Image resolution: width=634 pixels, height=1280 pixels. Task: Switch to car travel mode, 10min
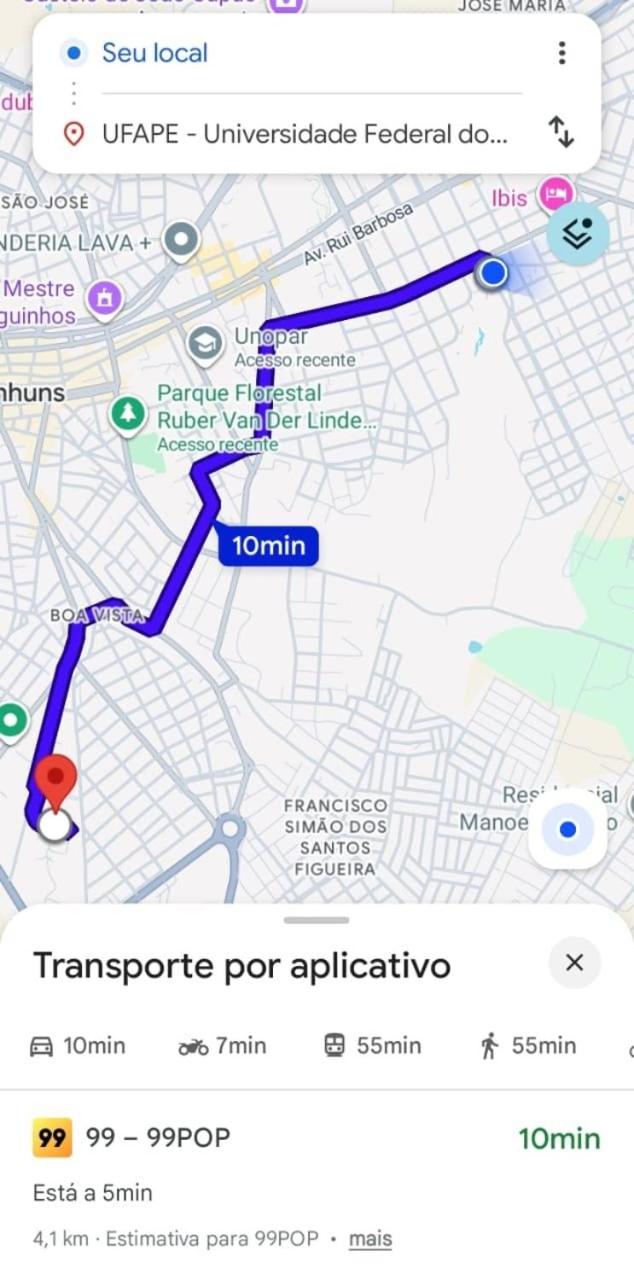click(x=78, y=1046)
